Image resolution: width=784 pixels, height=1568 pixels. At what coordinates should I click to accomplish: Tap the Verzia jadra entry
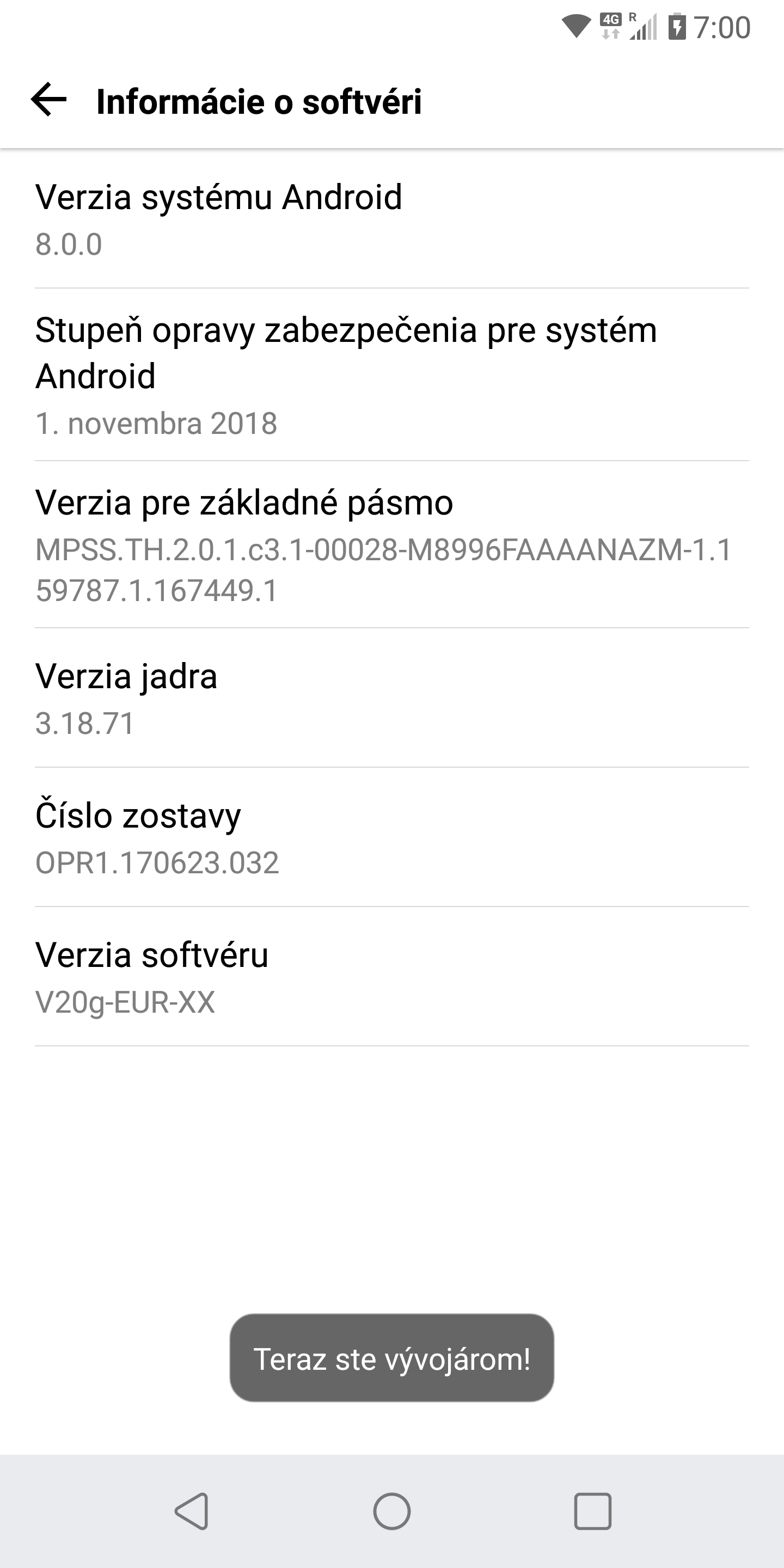(x=392, y=697)
